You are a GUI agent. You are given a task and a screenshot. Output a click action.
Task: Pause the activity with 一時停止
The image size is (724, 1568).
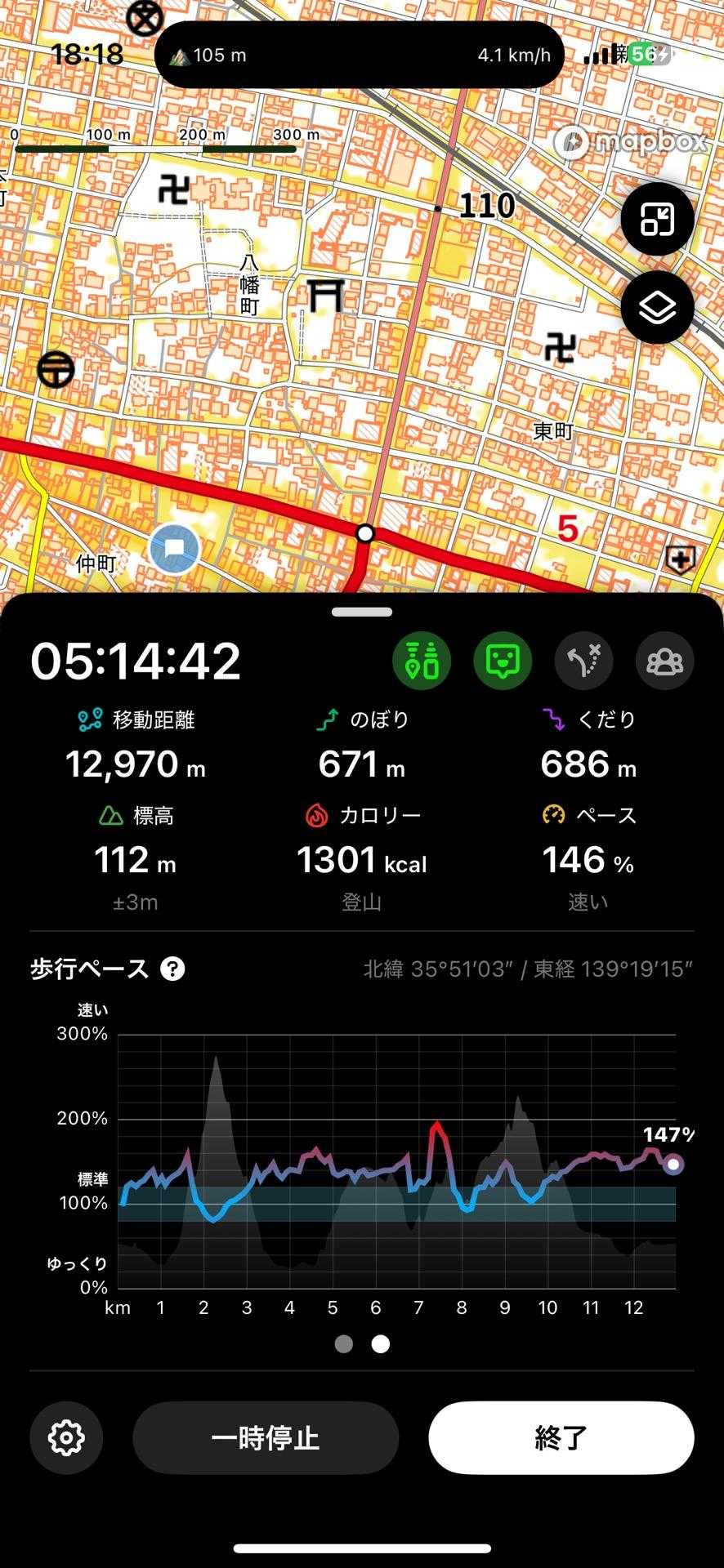(x=266, y=1438)
